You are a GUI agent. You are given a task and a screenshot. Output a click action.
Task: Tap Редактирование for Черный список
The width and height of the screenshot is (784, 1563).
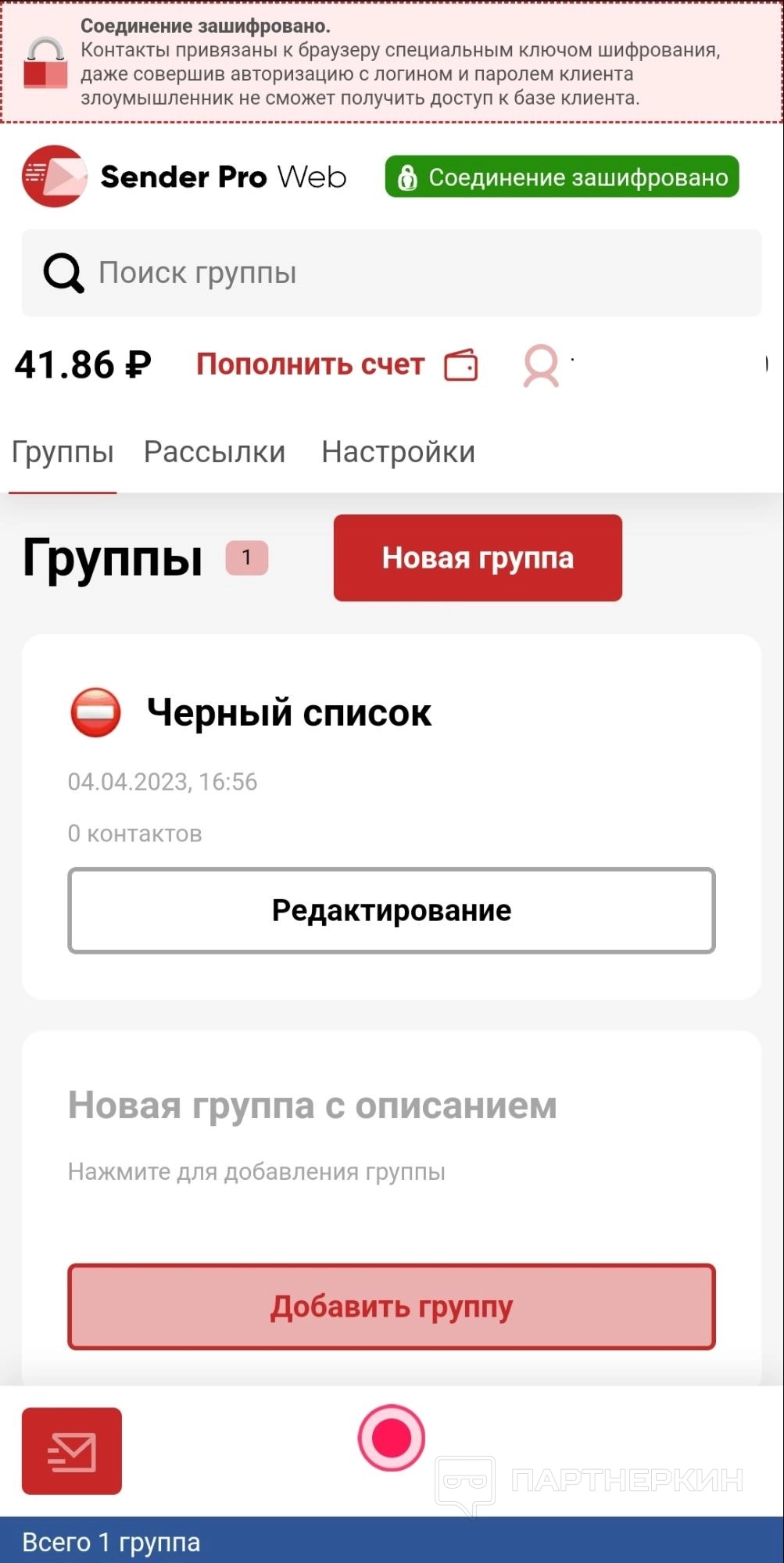click(x=391, y=910)
